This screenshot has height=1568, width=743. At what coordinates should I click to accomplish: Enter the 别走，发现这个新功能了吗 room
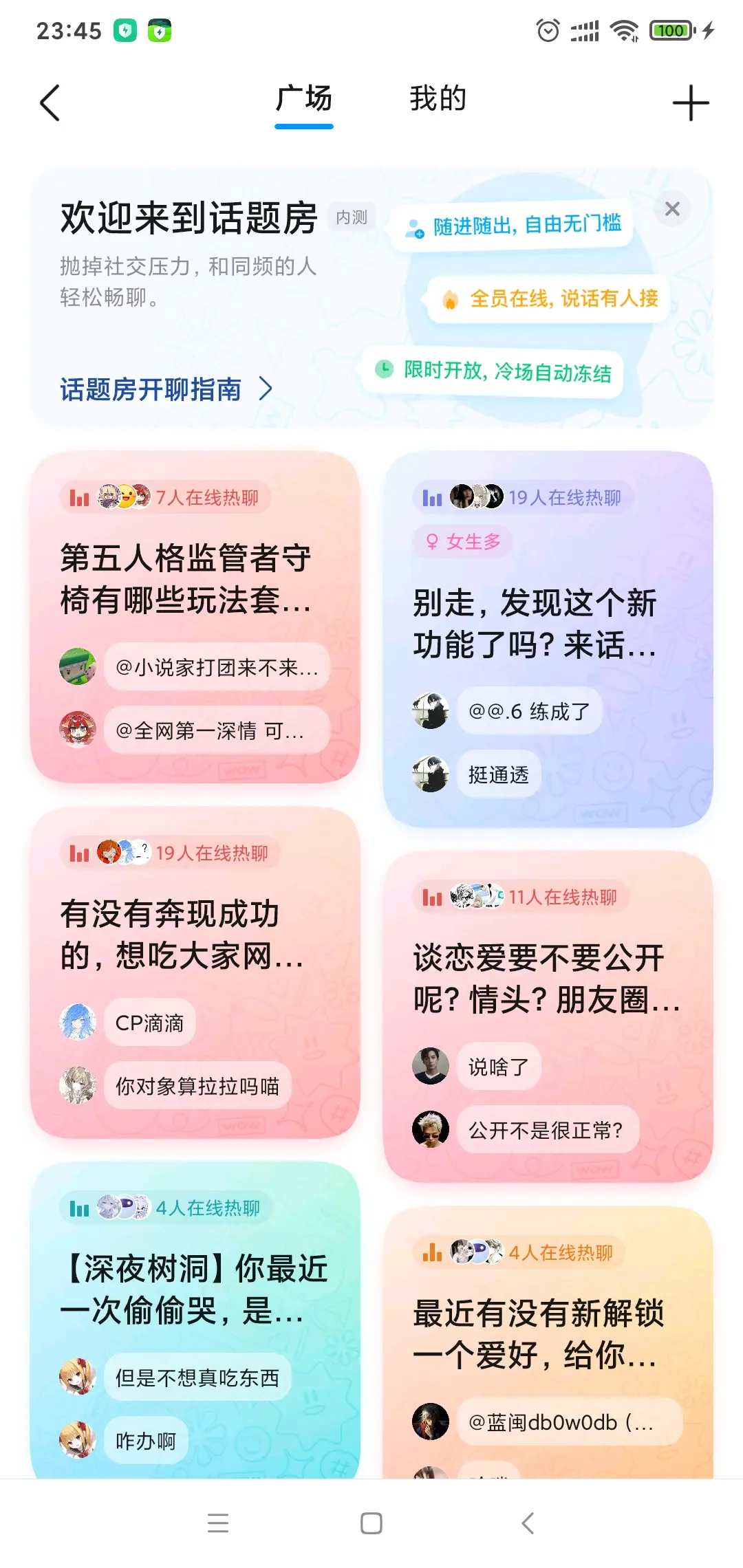(548, 639)
